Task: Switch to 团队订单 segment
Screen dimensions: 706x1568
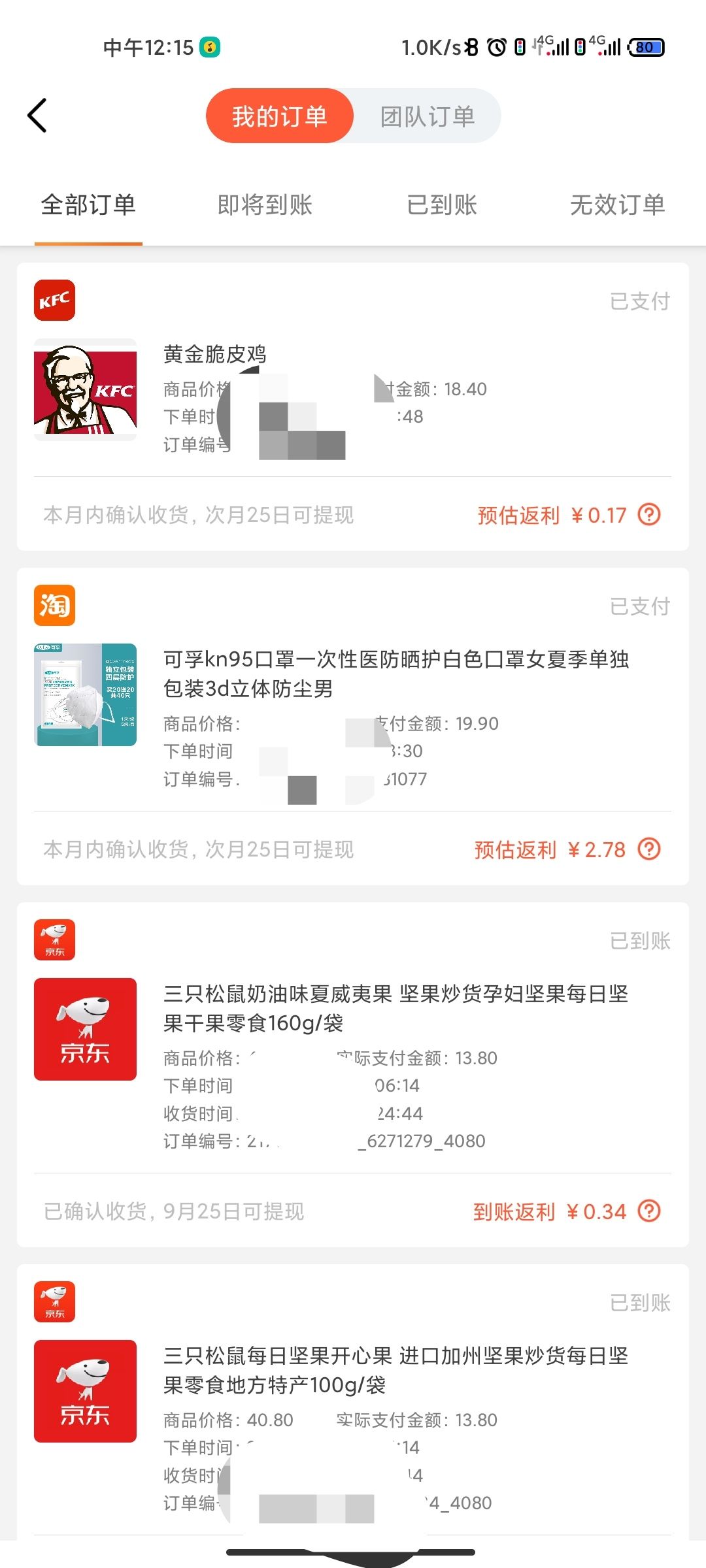Action: coord(428,116)
